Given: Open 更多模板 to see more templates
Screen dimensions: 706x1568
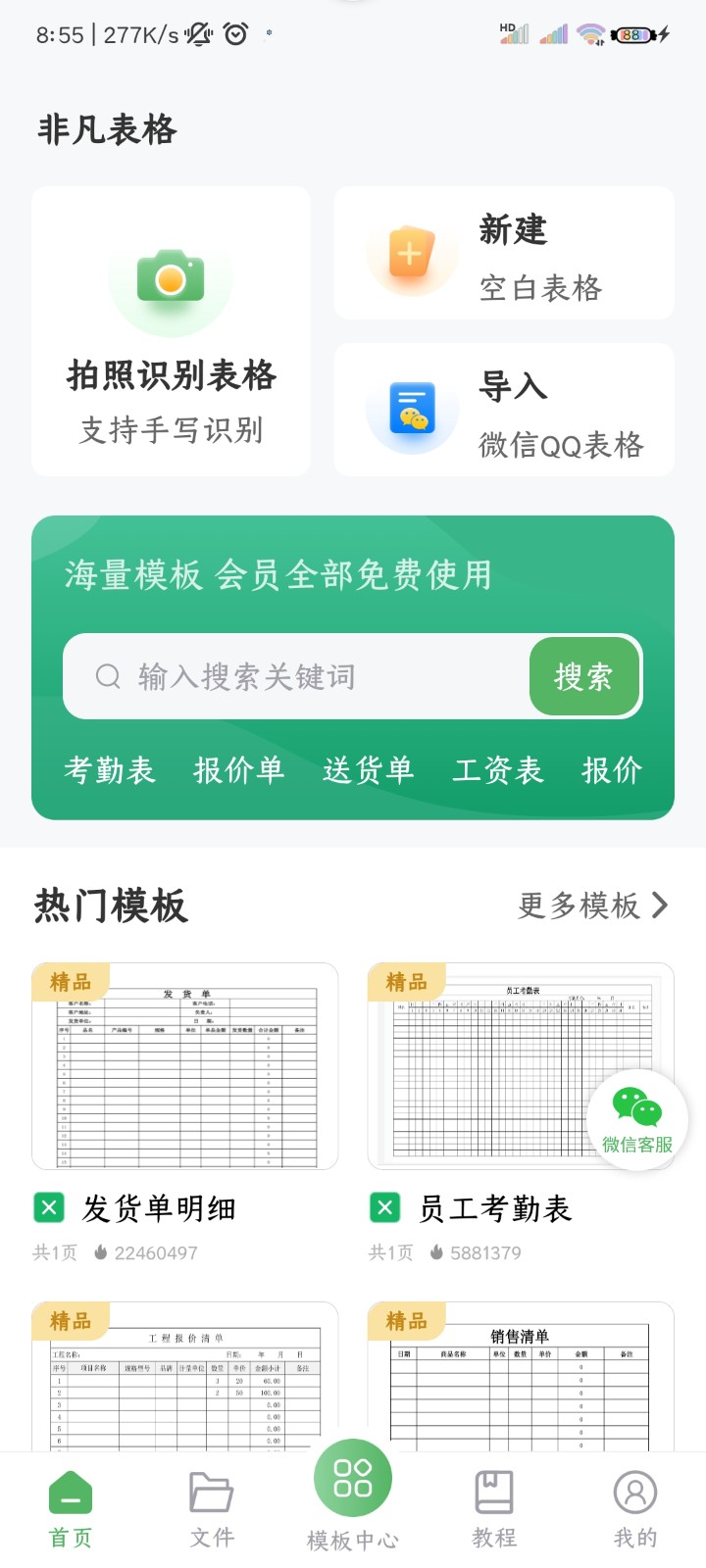Looking at the screenshot, I should pos(592,906).
